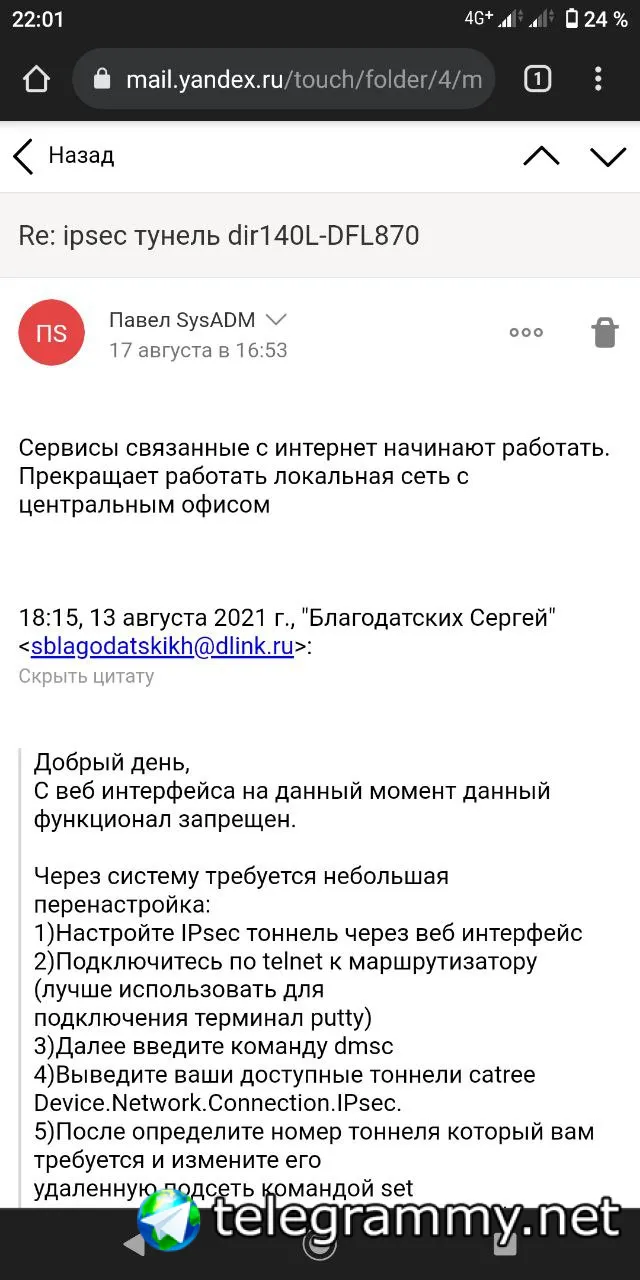Tap the ПS sender avatar
Viewport: 640px width, 1280px height.
coord(51,333)
